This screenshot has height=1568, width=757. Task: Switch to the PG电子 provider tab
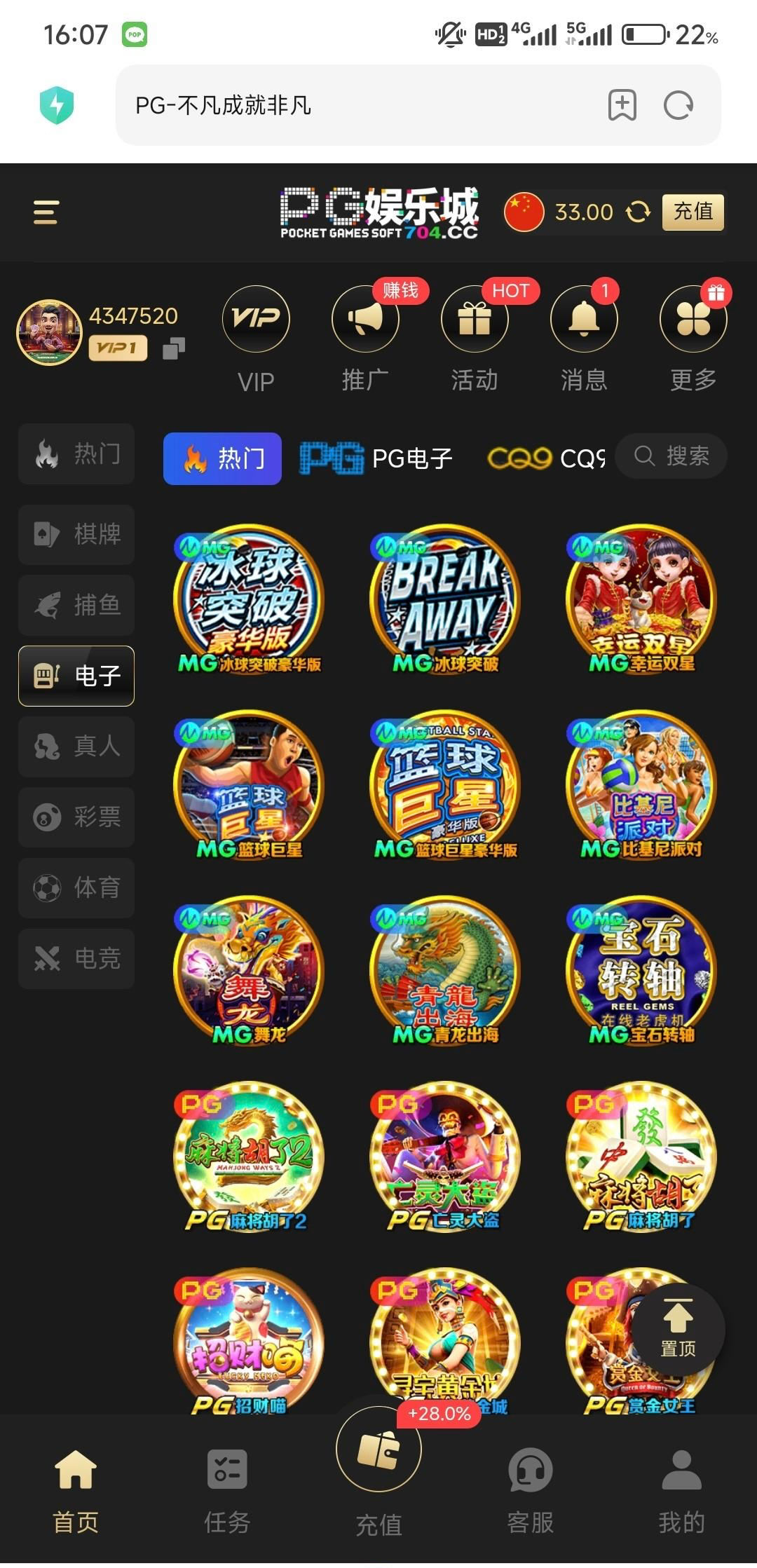376,458
